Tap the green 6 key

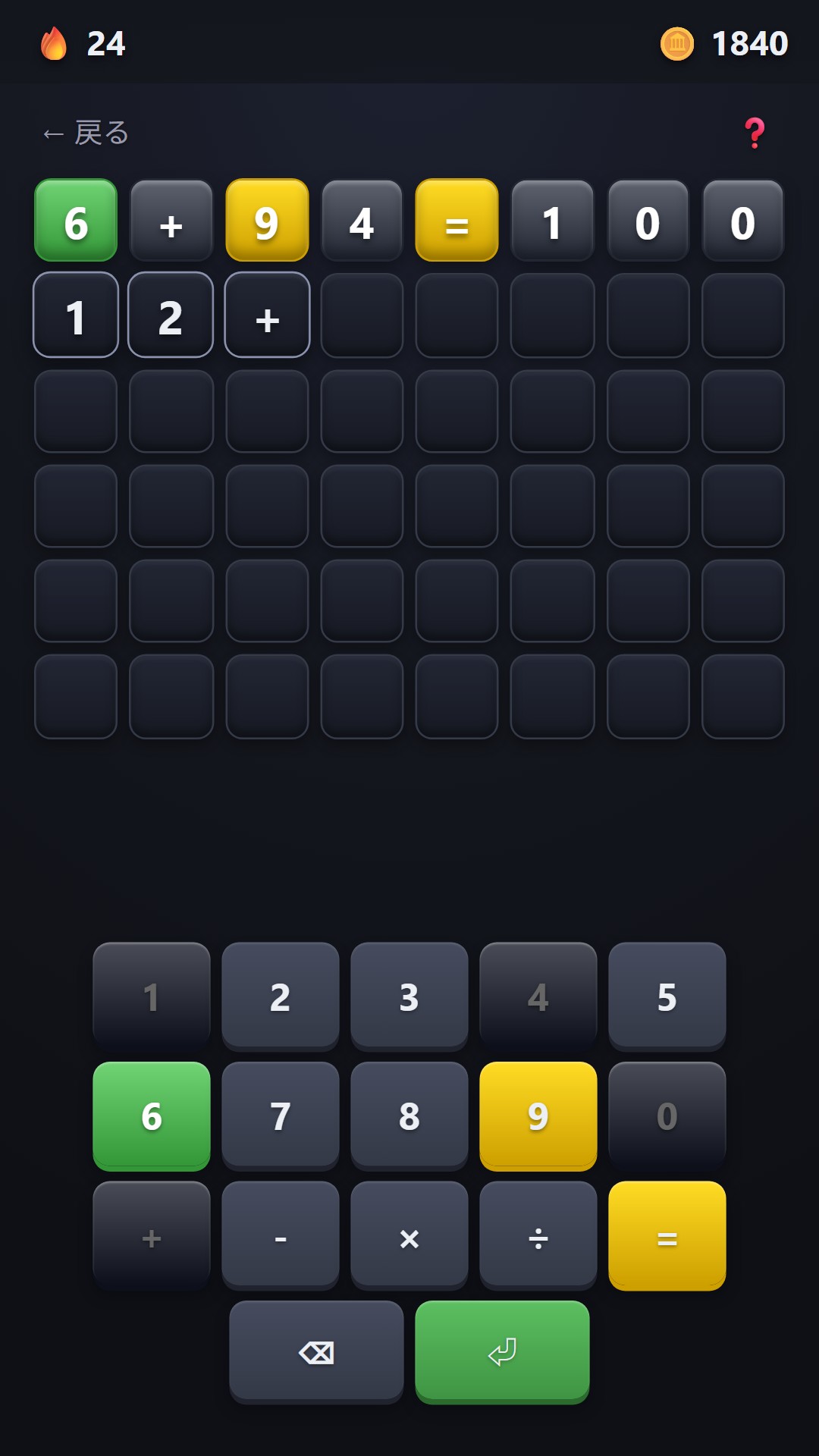pyautogui.click(x=152, y=1116)
